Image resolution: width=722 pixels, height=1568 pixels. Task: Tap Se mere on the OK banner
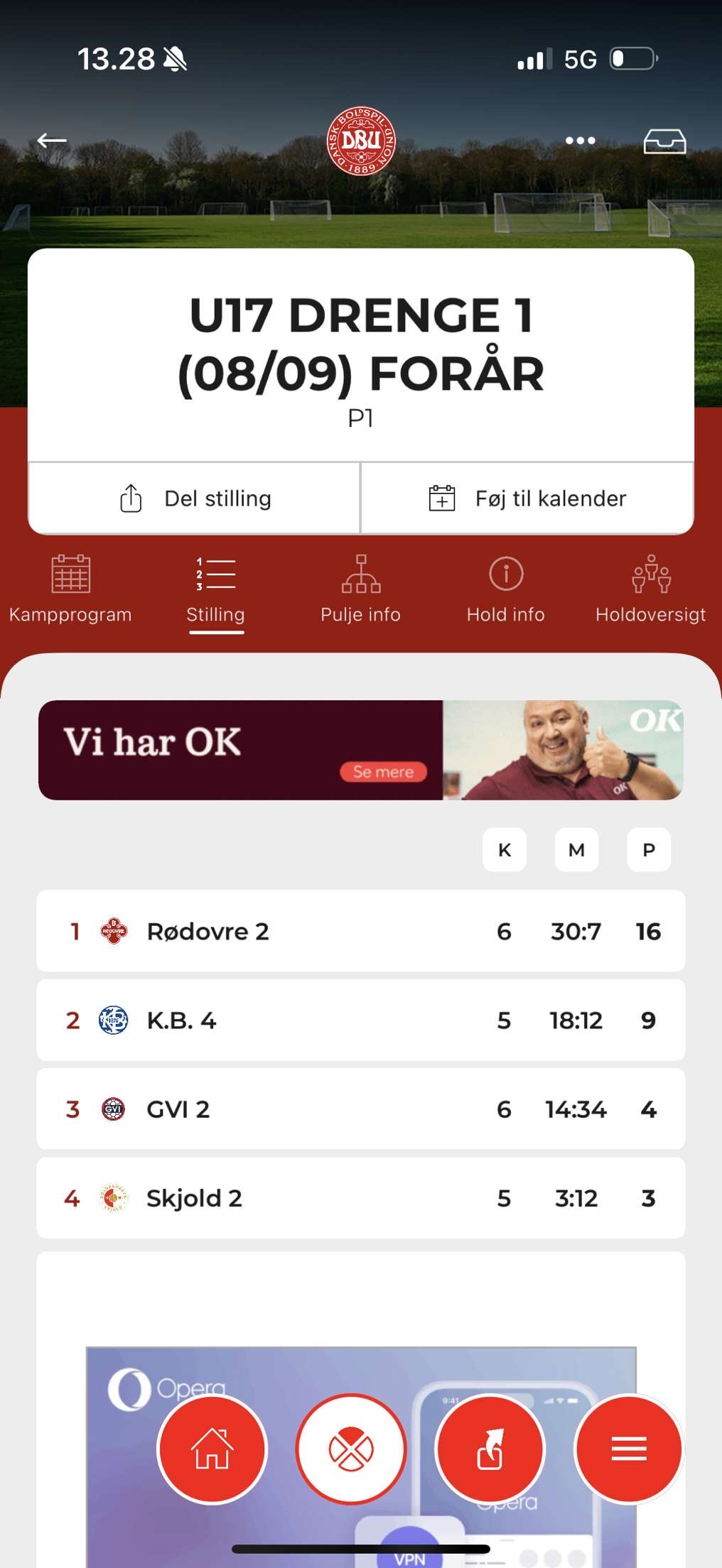pos(383,772)
